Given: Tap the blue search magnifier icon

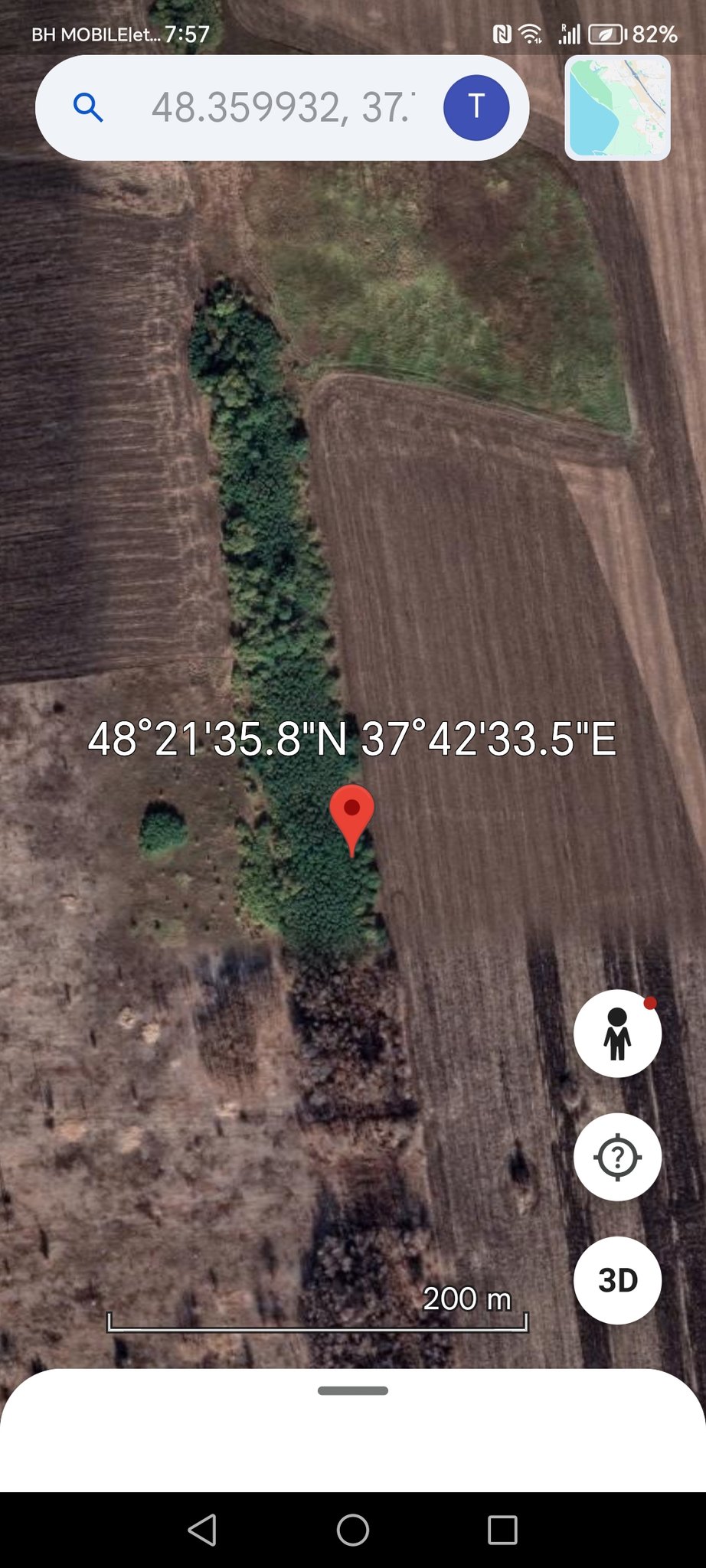Looking at the screenshot, I should coord(88,108).
